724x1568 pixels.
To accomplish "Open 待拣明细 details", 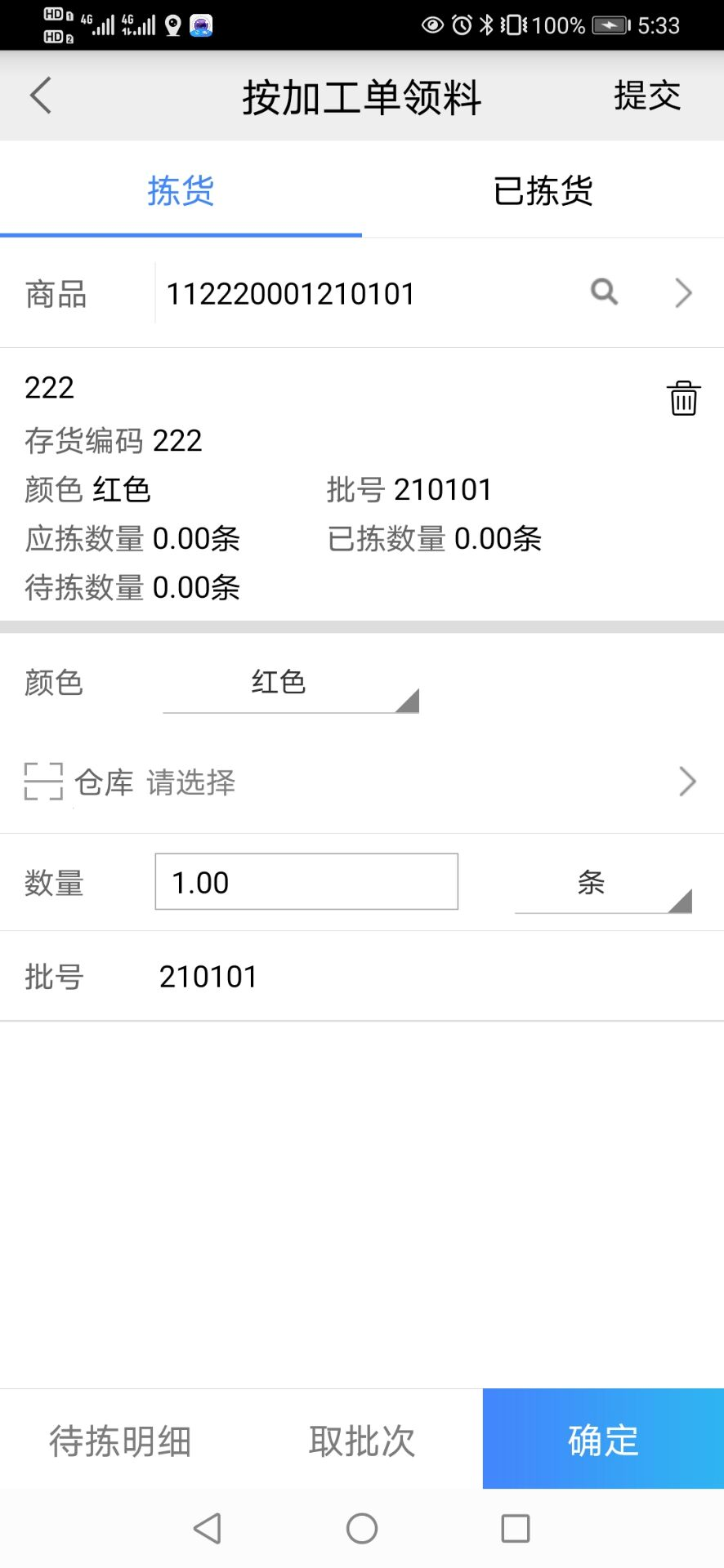I will coord(120,1441).
